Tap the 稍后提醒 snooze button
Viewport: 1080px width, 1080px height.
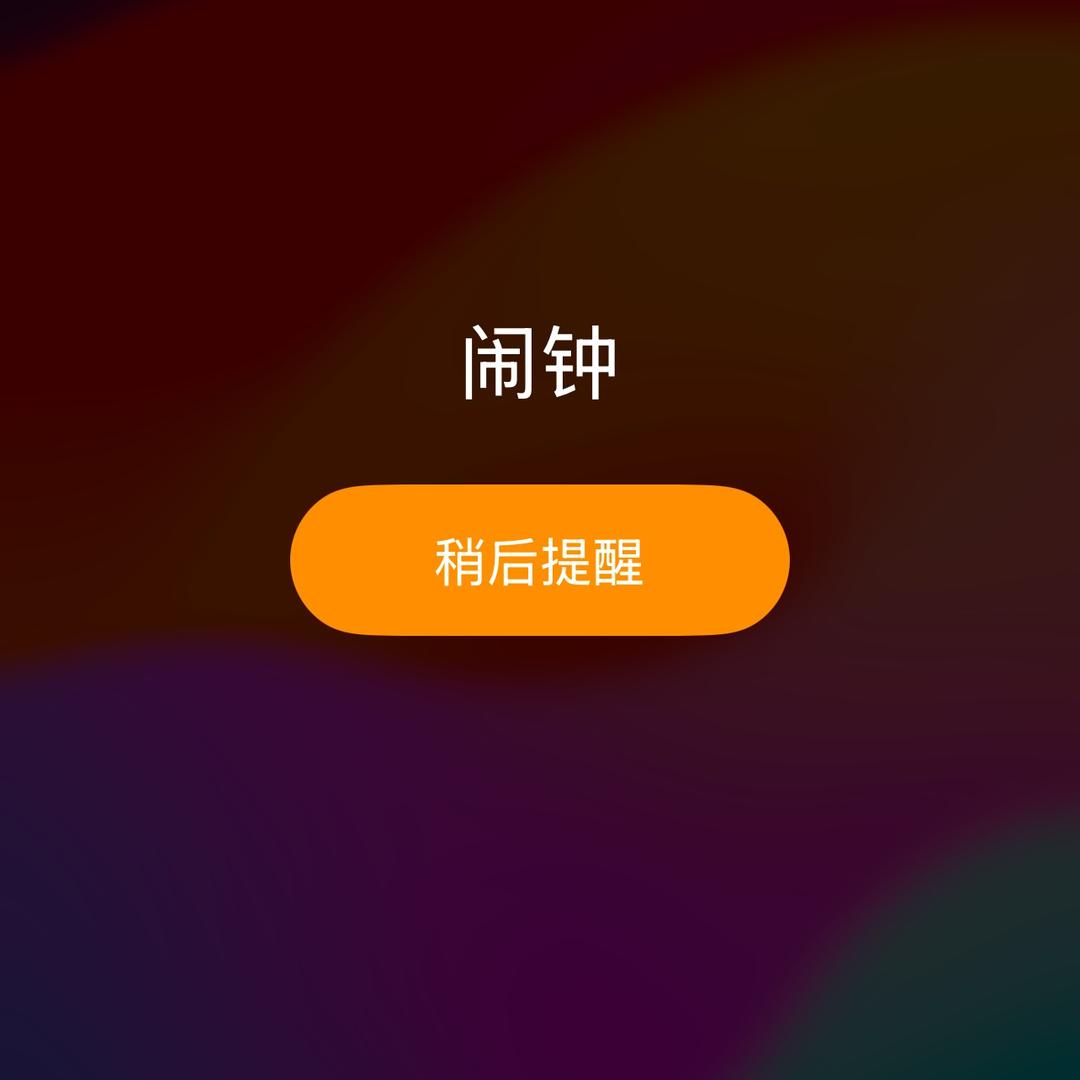[539, 560]
